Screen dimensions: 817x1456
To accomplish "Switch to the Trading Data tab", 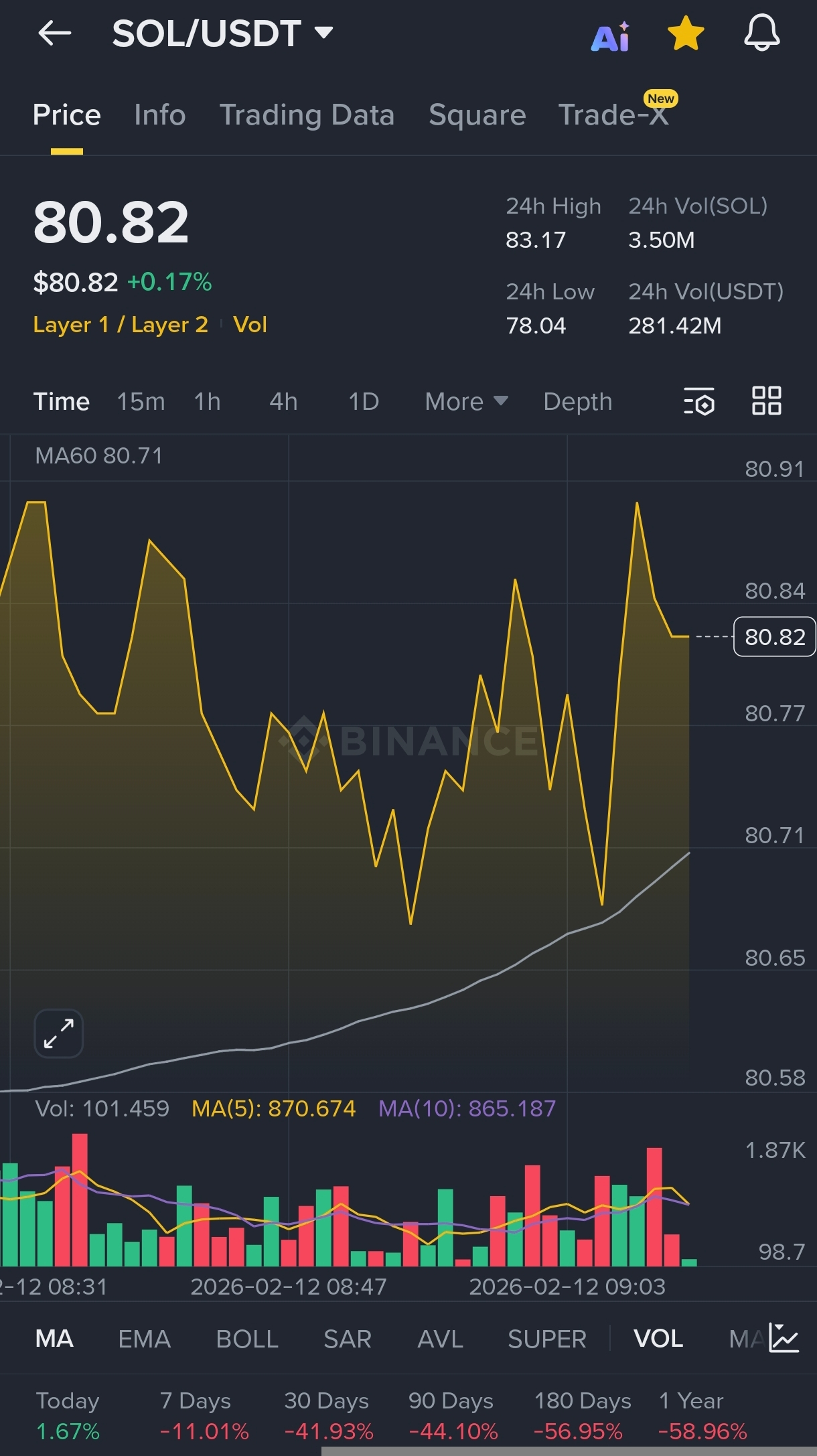I will (307, 115).
